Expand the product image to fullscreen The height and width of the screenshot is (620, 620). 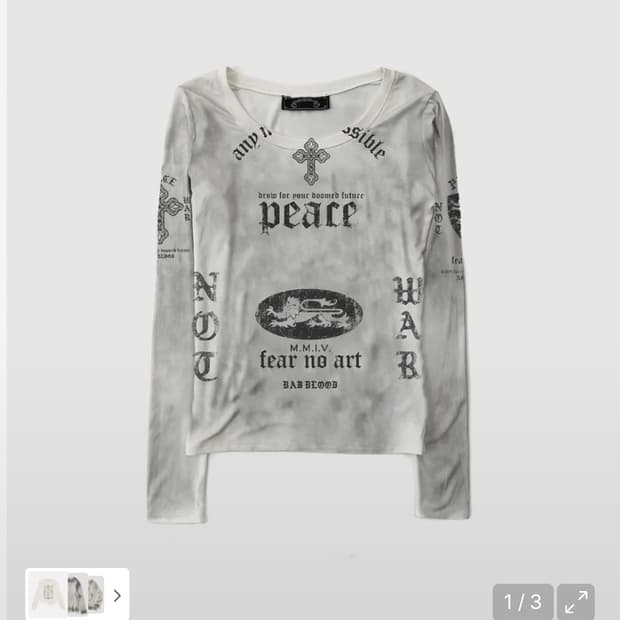(x=576, y=601)
